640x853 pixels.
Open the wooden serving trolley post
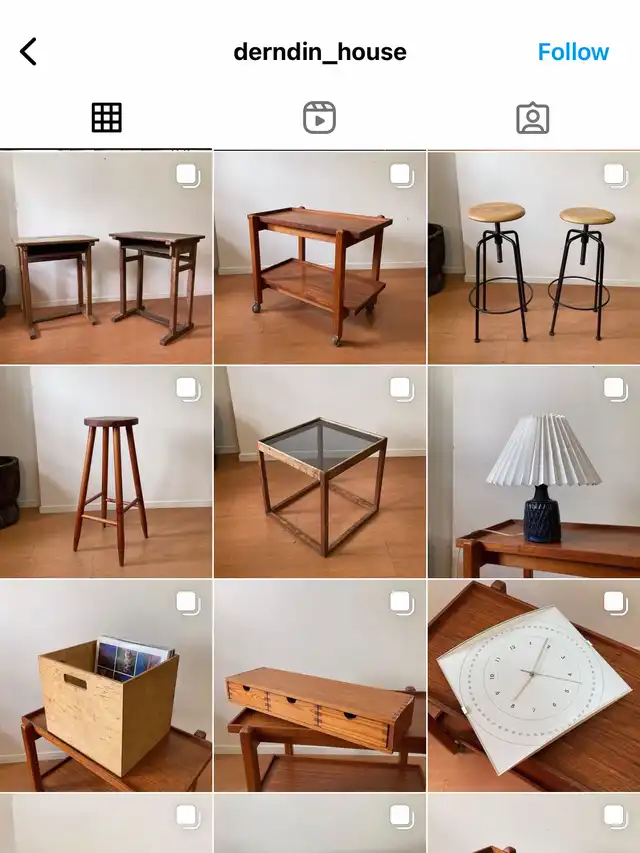[x=320, y=257]
